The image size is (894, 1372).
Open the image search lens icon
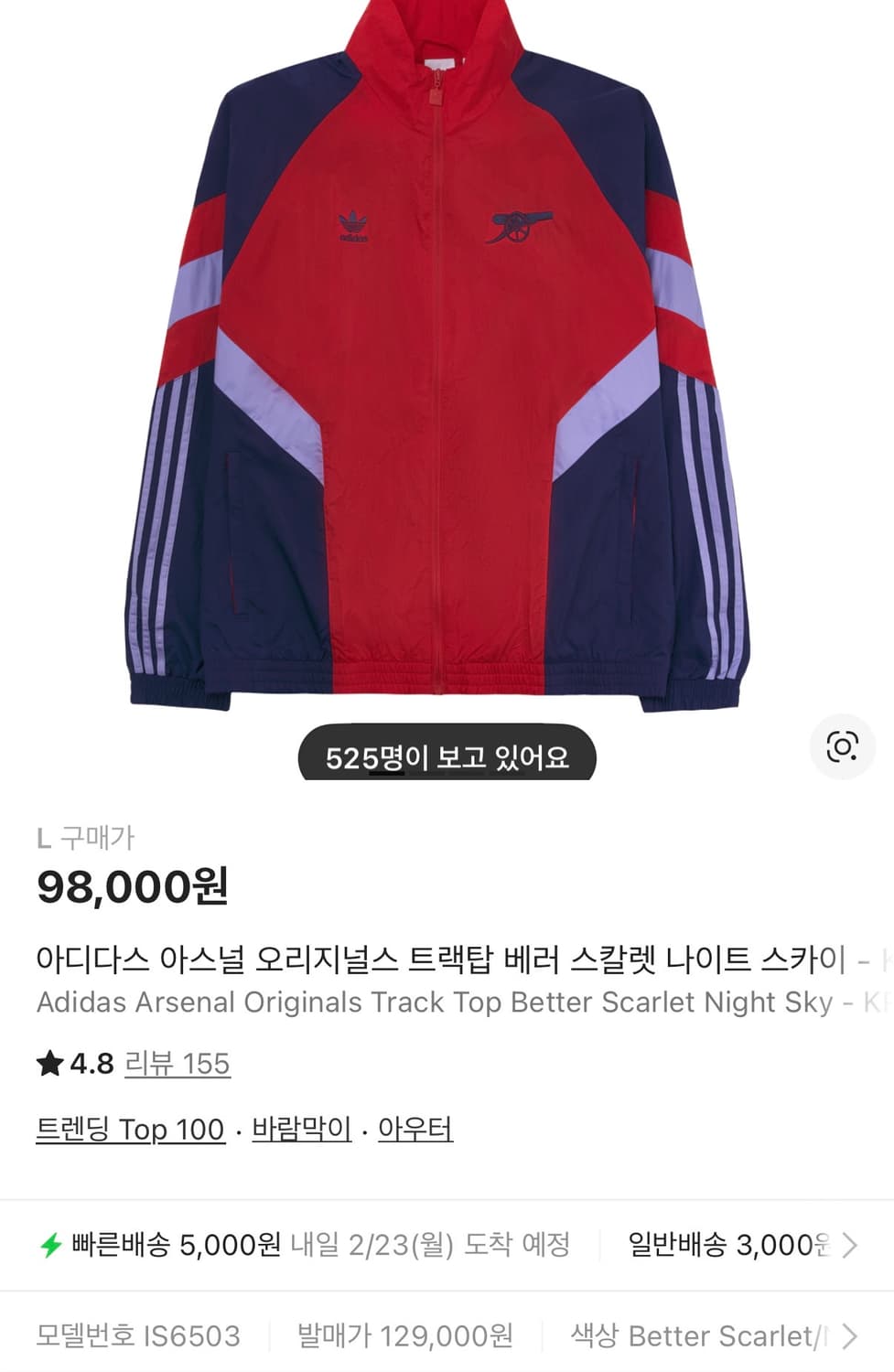841,747
